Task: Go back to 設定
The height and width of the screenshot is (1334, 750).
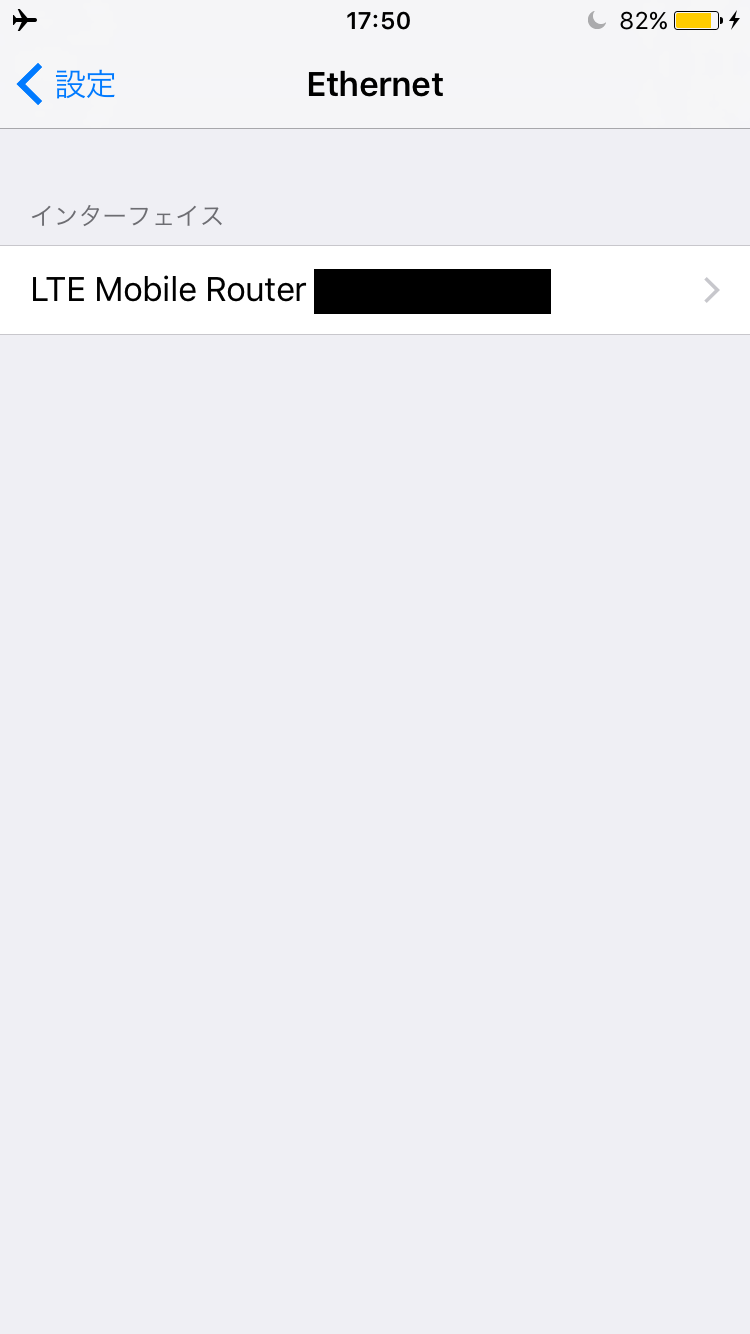Action: click(x=66, y=84)
